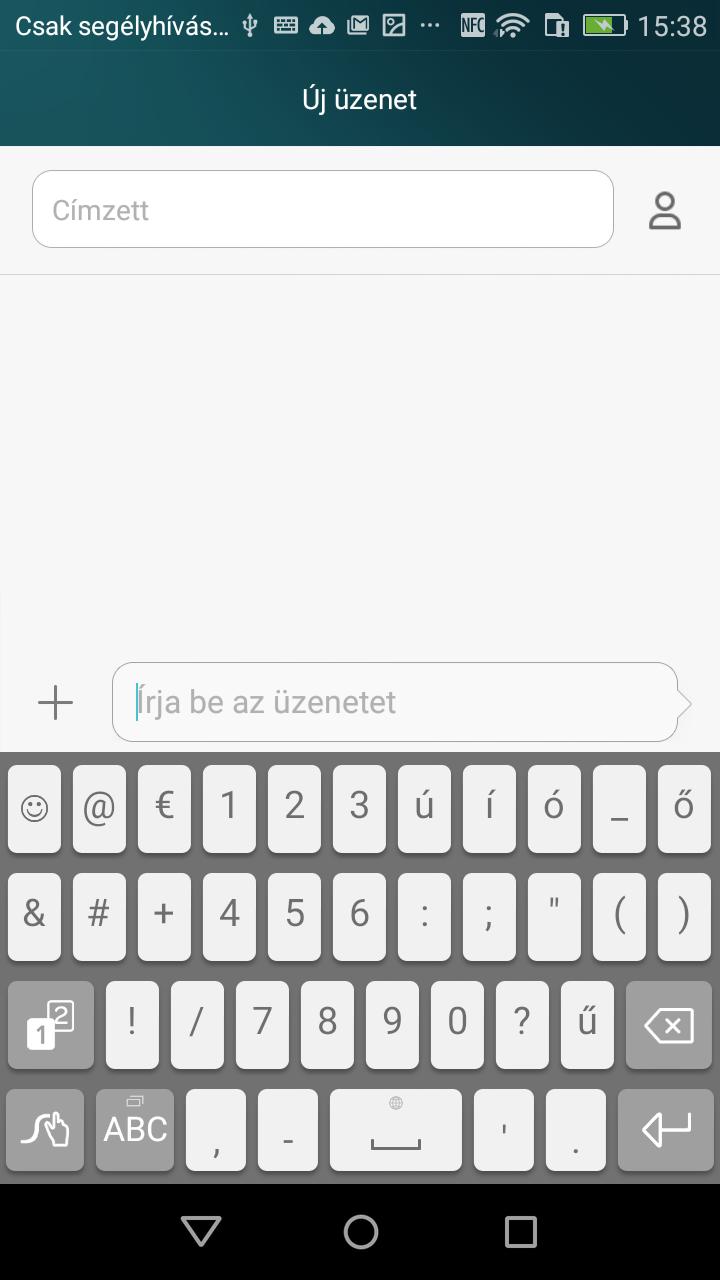This screenshot has height=1280, width=720.
Task: Tap the ő letter key
Action: click(x=684, y=808)
